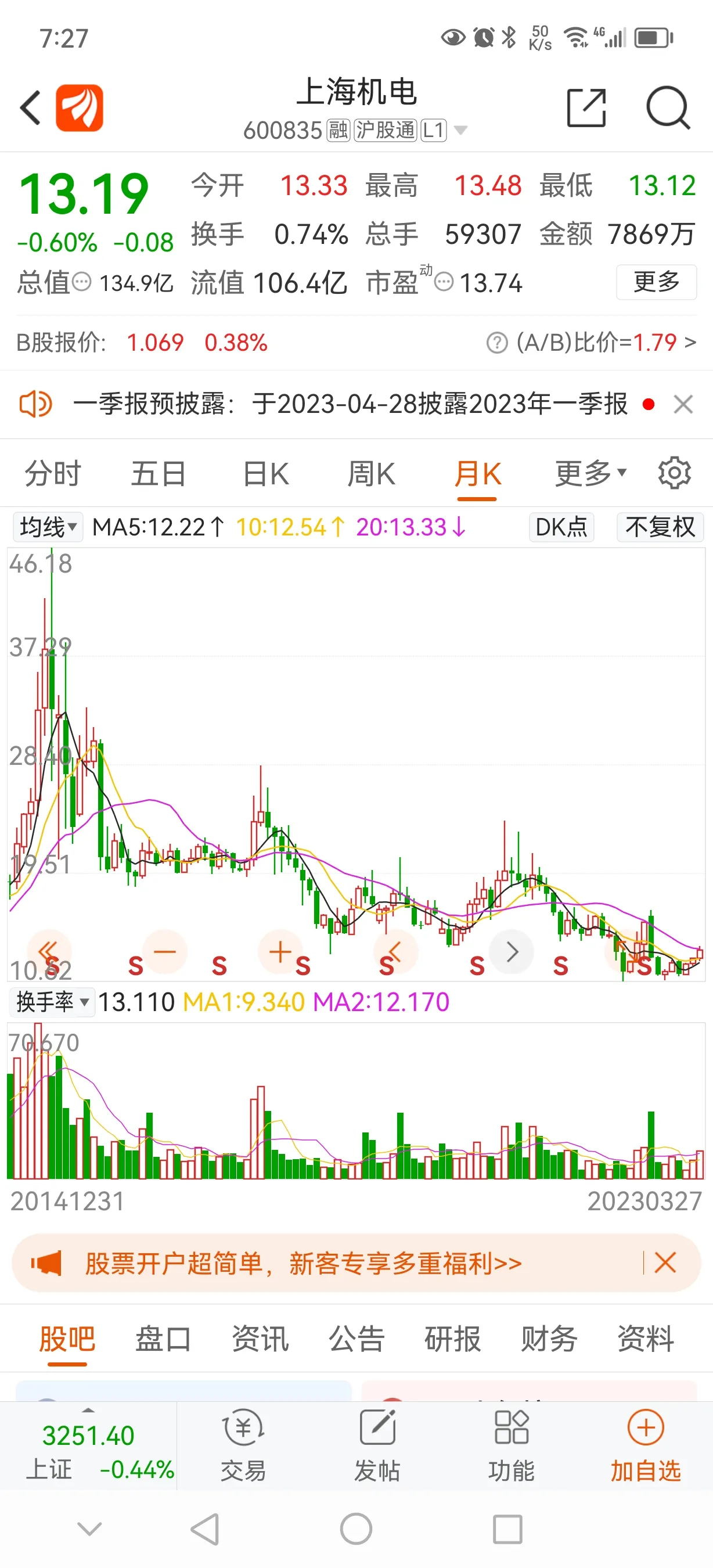The image size is (713, 1568).
Task: Expand the 换手率 sub-indicator dropdown
Action: [x=52, y=1002]
